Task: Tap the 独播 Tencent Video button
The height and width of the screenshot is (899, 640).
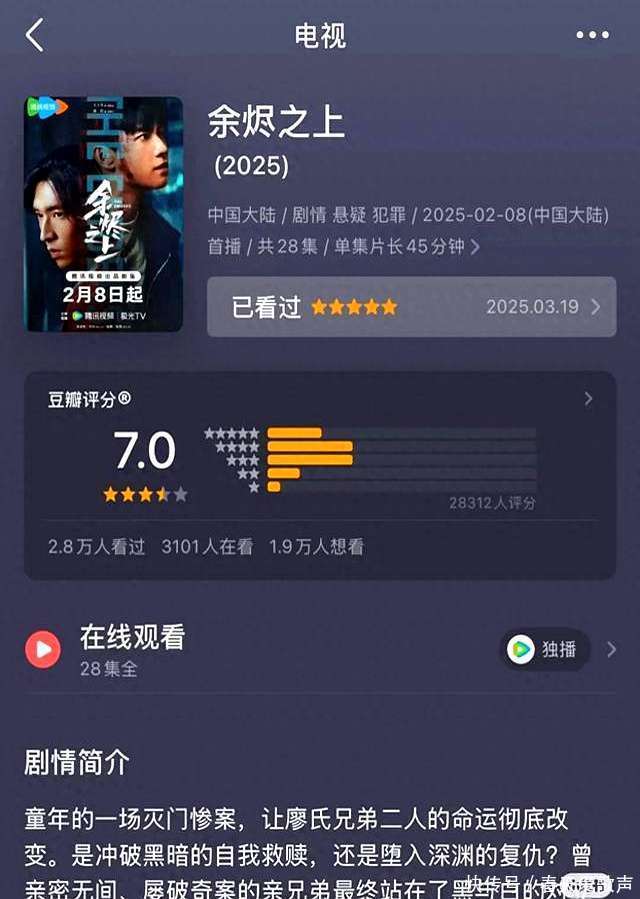Action: click(x=546, y=650)
